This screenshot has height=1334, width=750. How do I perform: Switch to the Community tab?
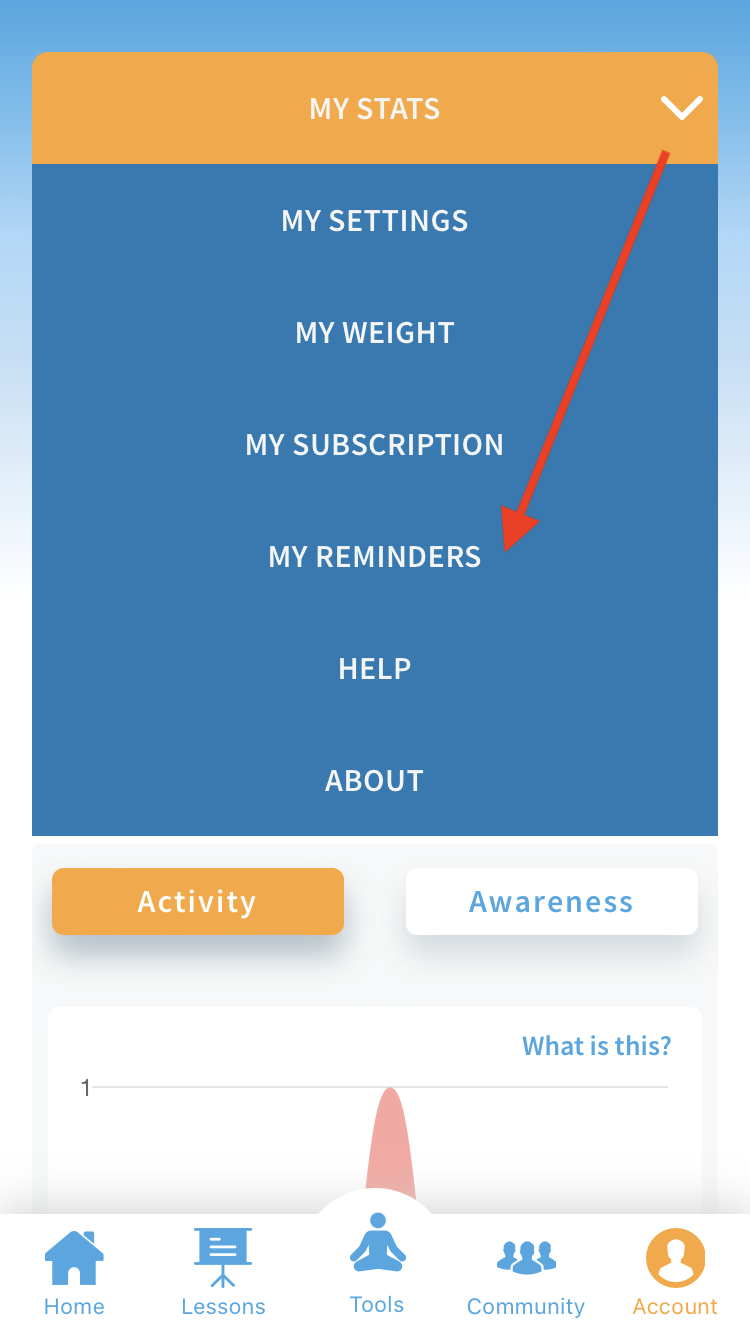[x=526, y=1272]
